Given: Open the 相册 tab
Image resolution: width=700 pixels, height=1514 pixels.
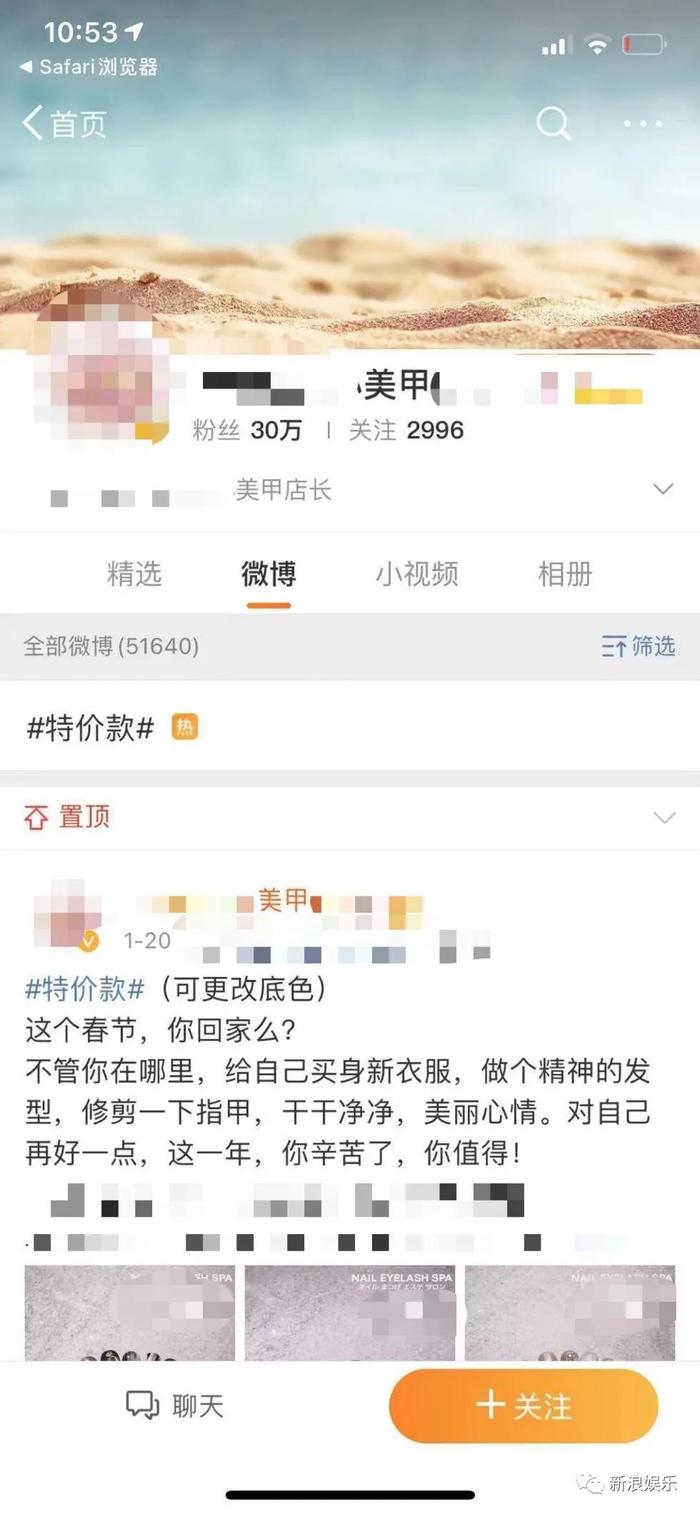Looking at the screenshot, I should pyautogui.click(x=565, y=574).
